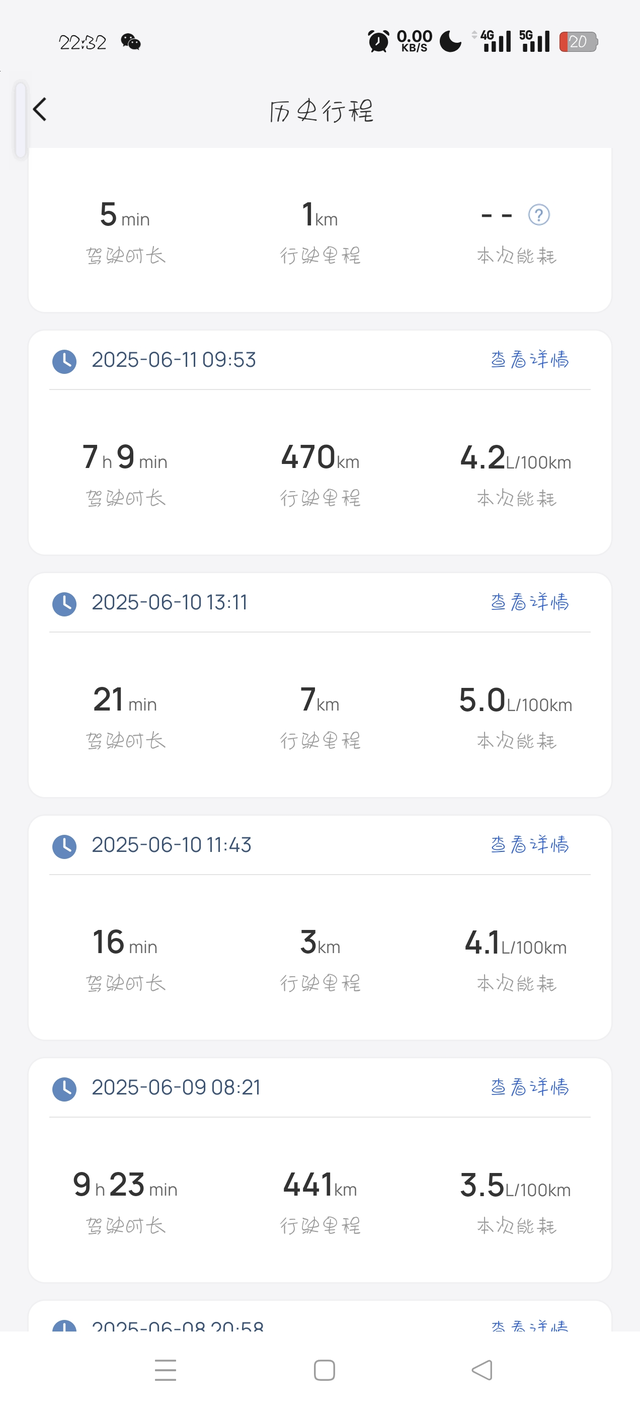See details of the 2025-06-09 08:21 trip

(529, 1087)
